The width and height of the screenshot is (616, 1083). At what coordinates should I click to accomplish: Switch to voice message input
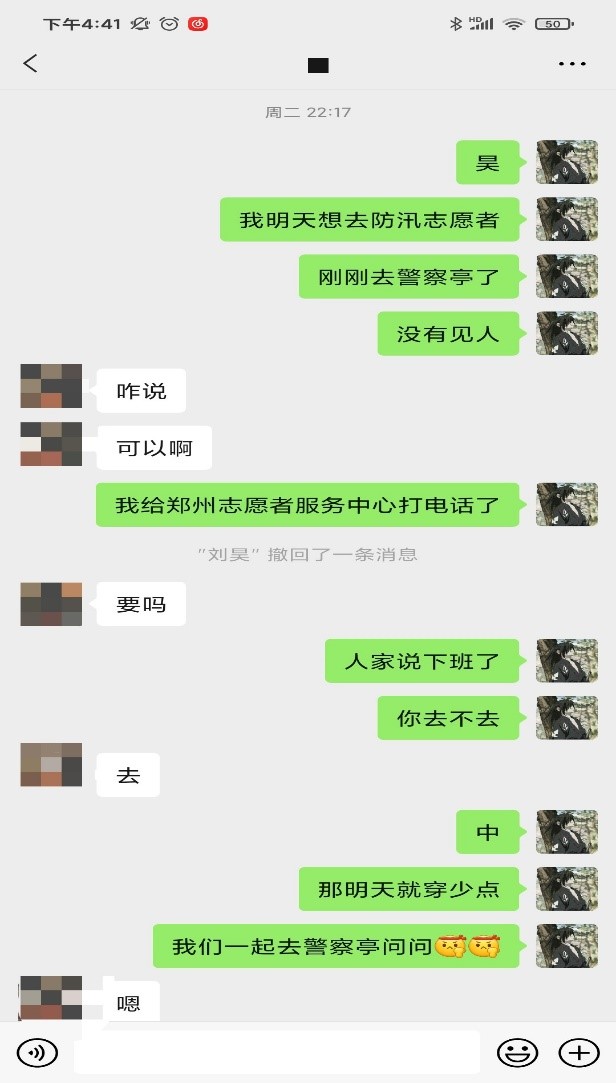click(38, 1052)
